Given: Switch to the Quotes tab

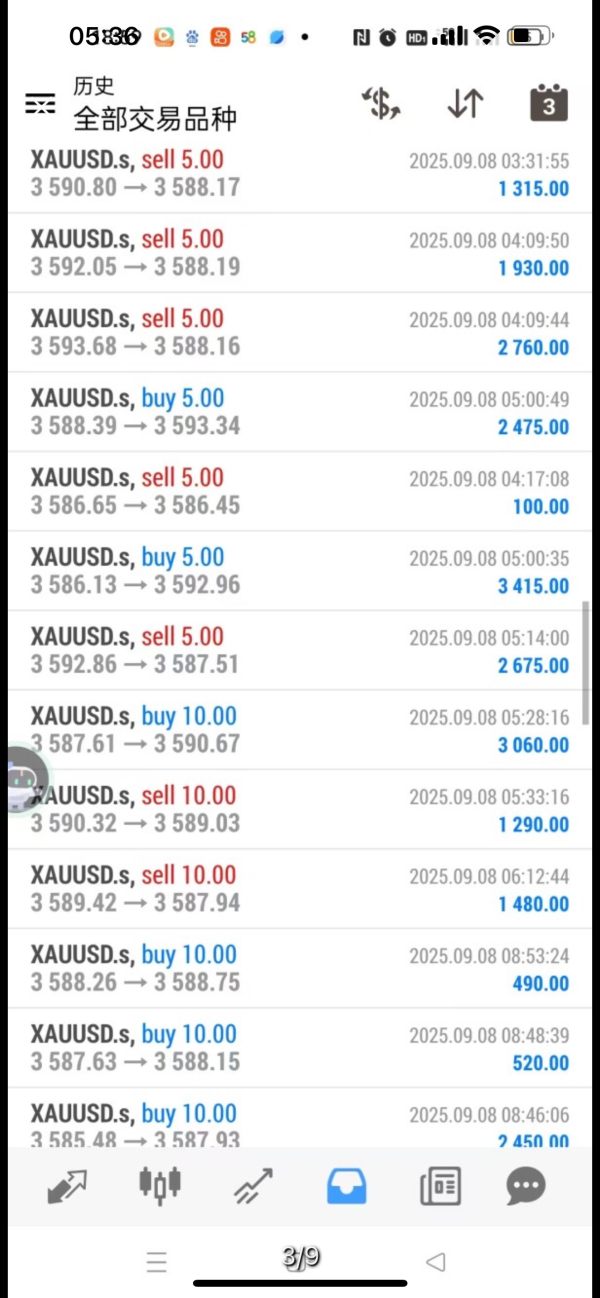Looking at the screenshot, I should click(x=67, y=1187).
